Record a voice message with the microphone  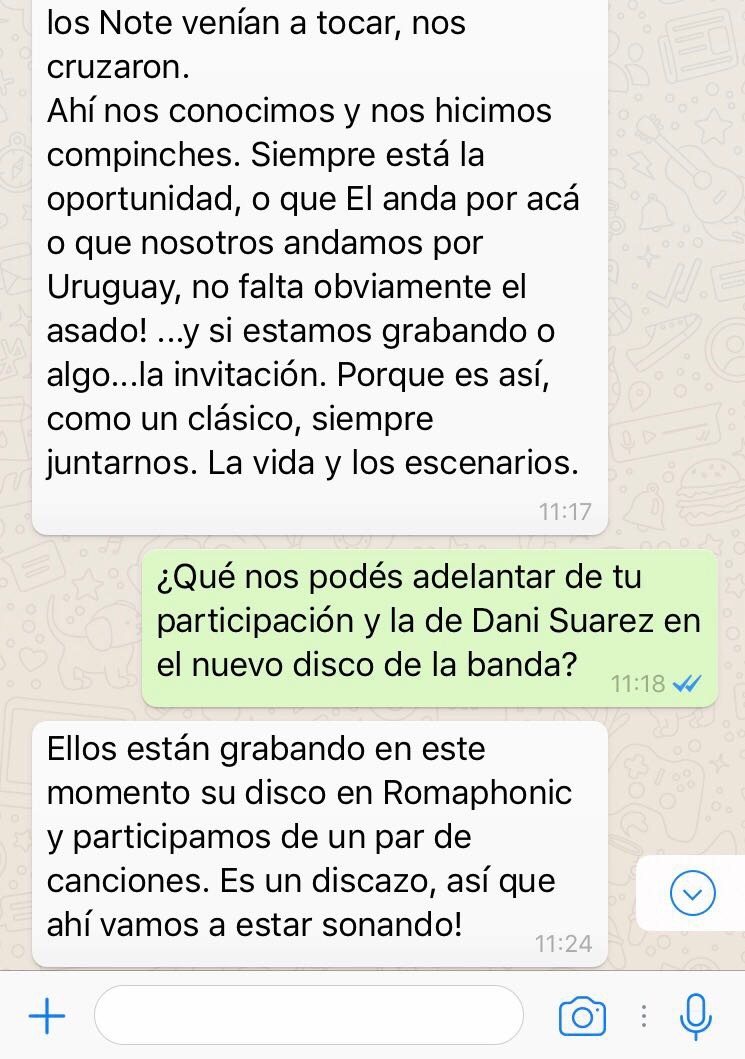click(695, 1017)
